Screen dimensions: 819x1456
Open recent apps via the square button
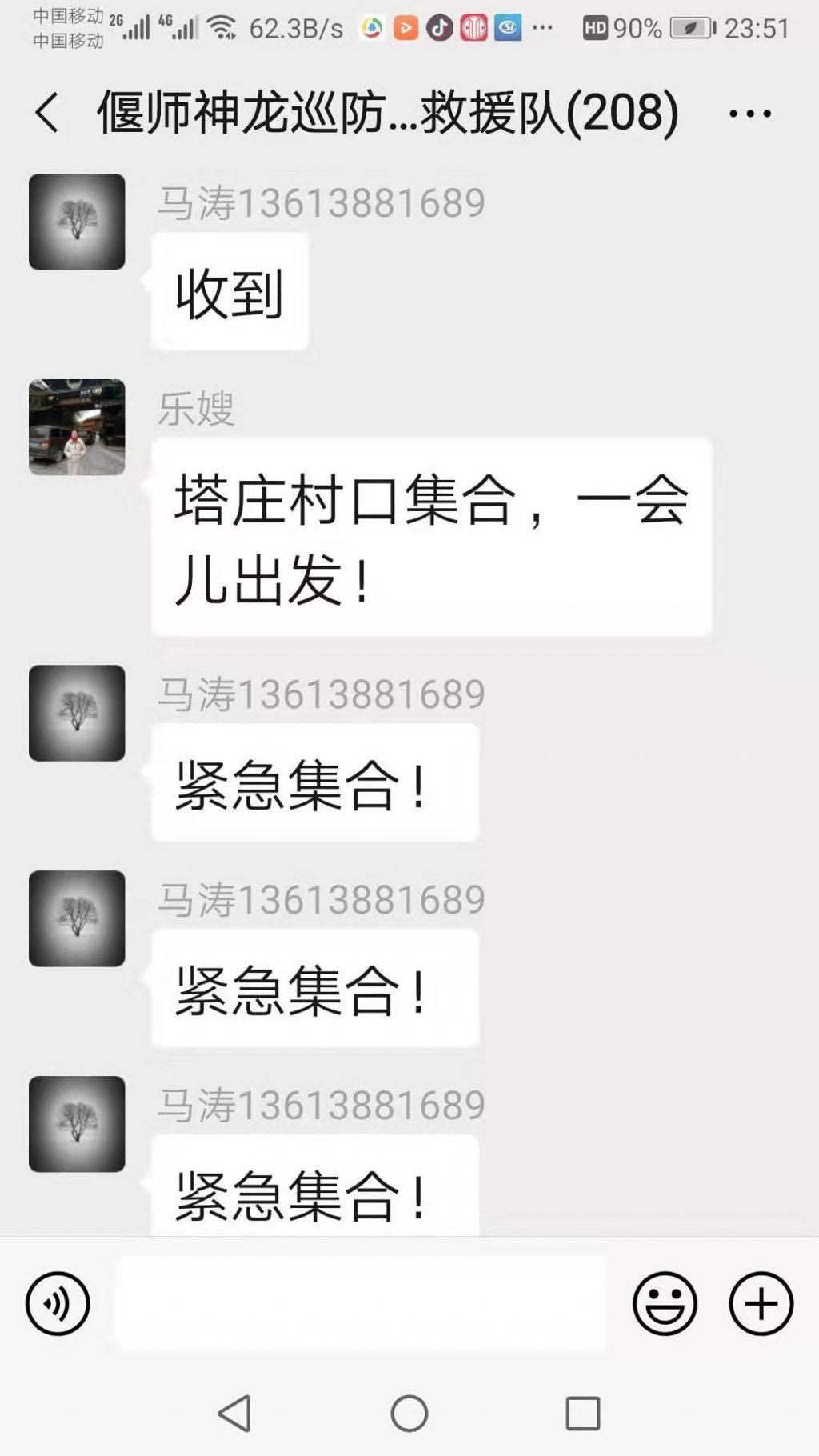pyautogui.click(x=582, y=1413)
